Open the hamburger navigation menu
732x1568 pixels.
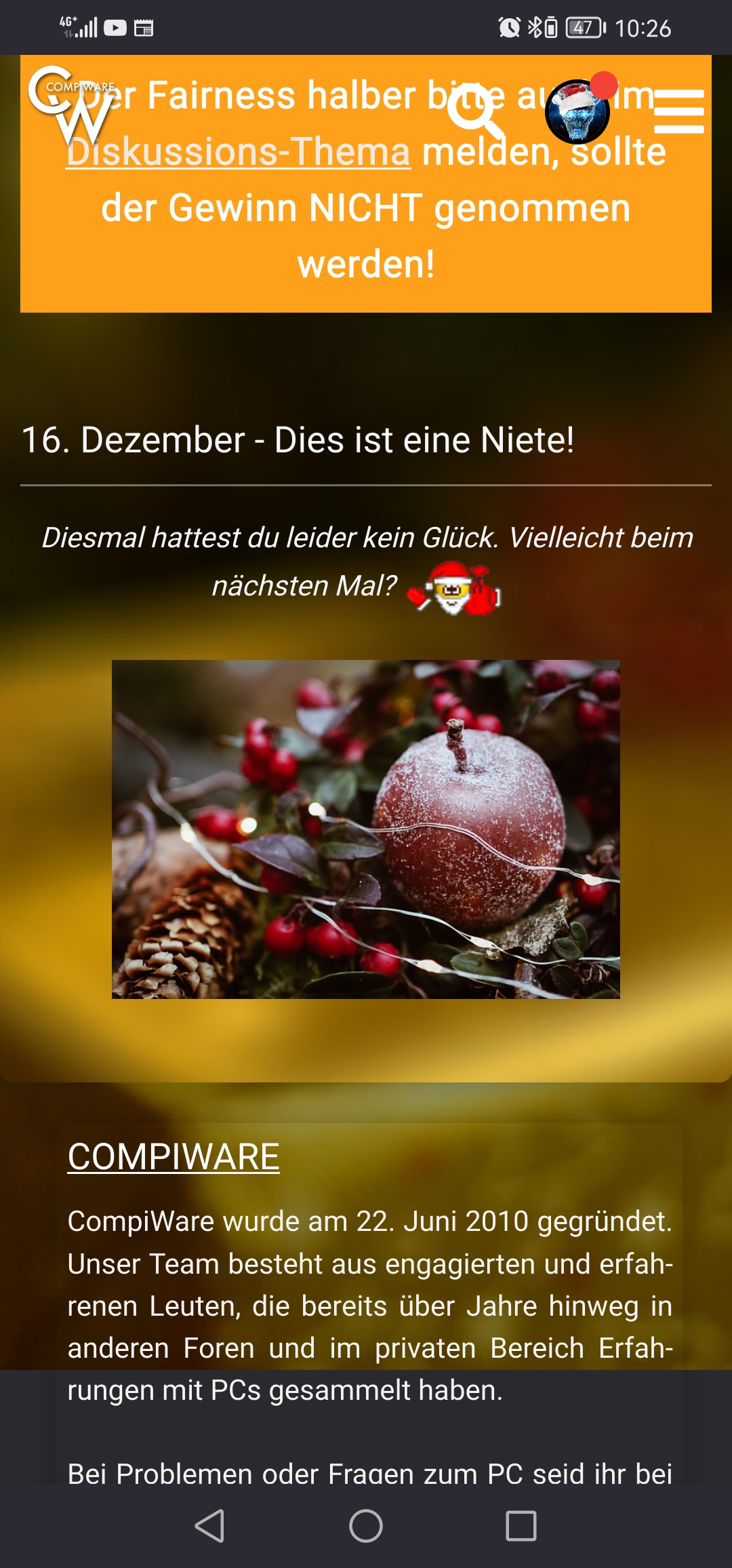(679, 111)
